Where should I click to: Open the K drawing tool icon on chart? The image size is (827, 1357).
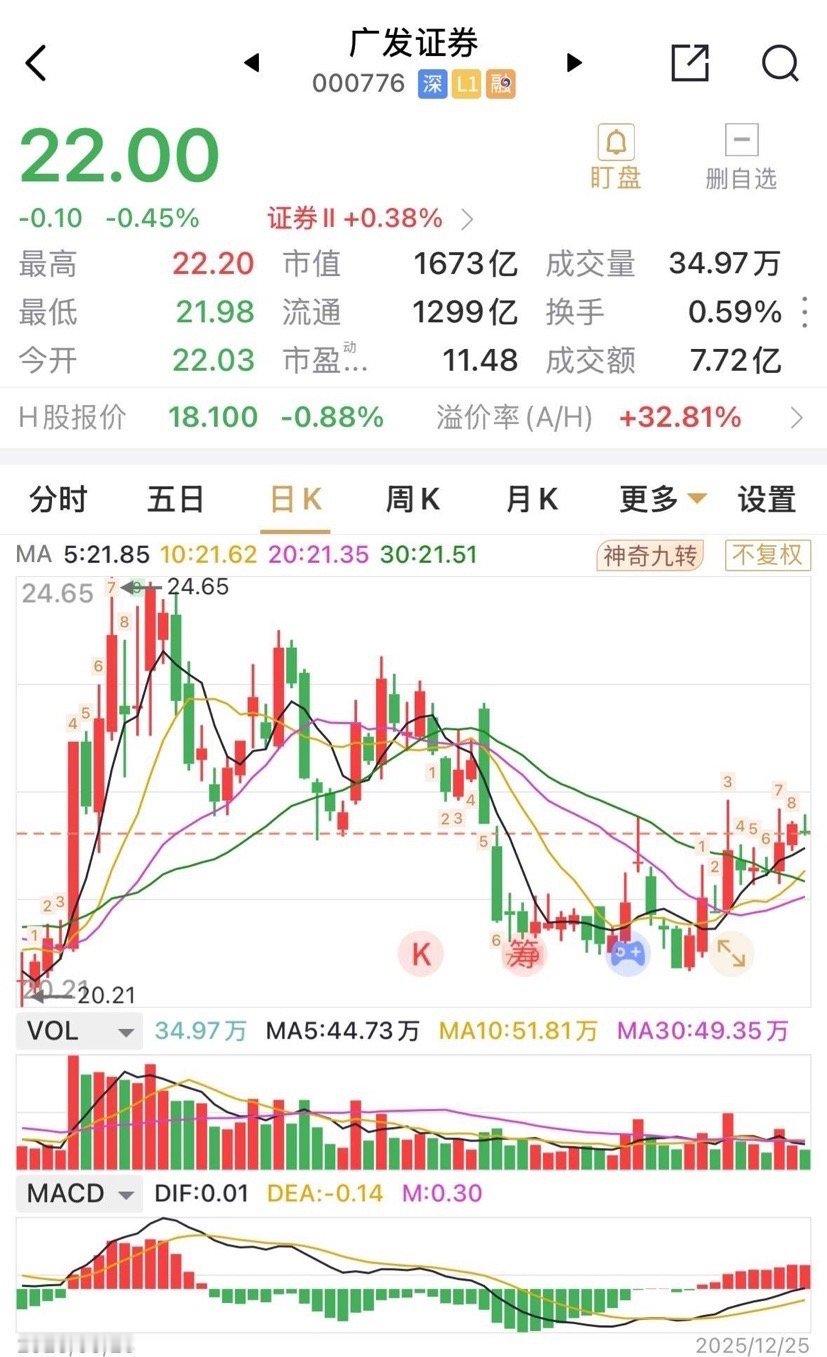pyautogui.click(x=421, y=954)
